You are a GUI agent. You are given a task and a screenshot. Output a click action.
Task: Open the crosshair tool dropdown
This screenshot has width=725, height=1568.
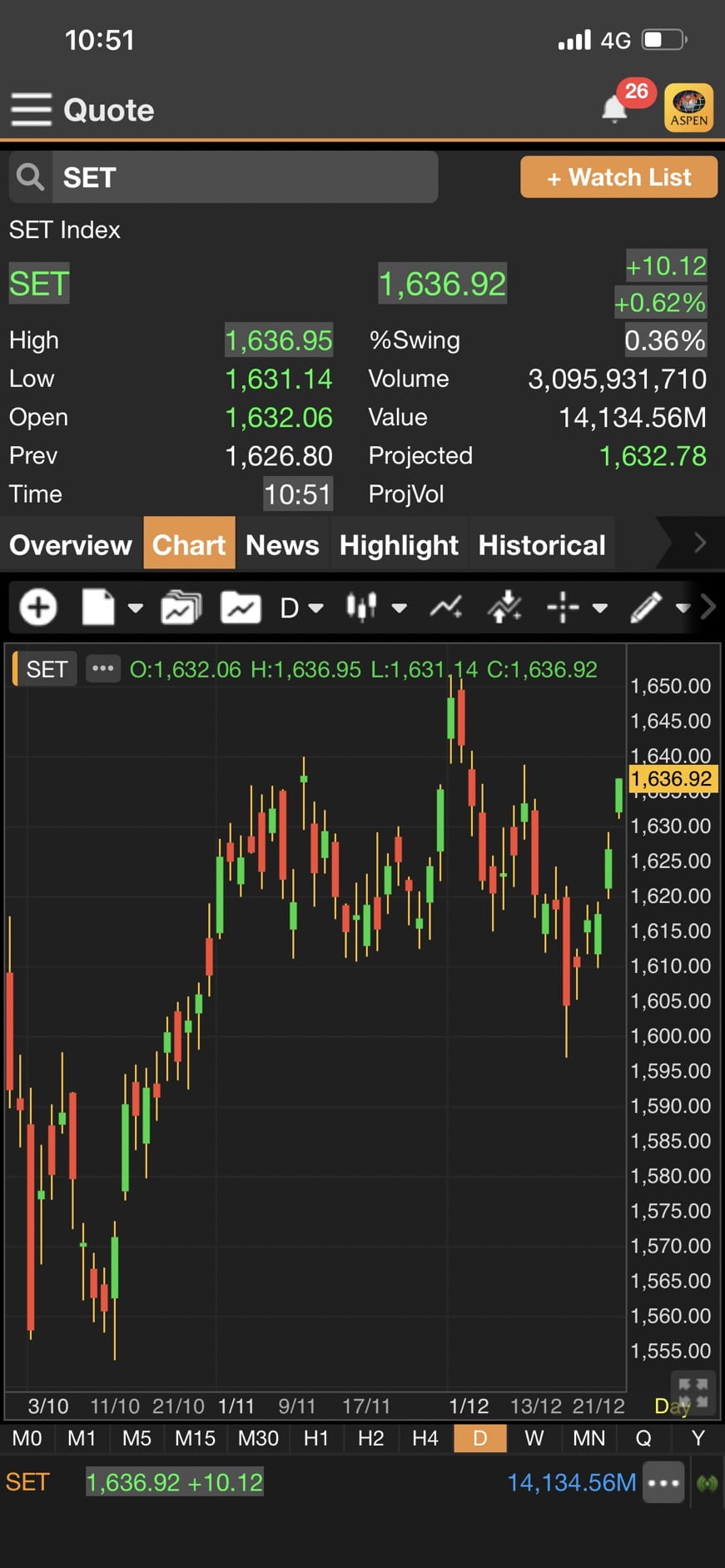point(577,608)
